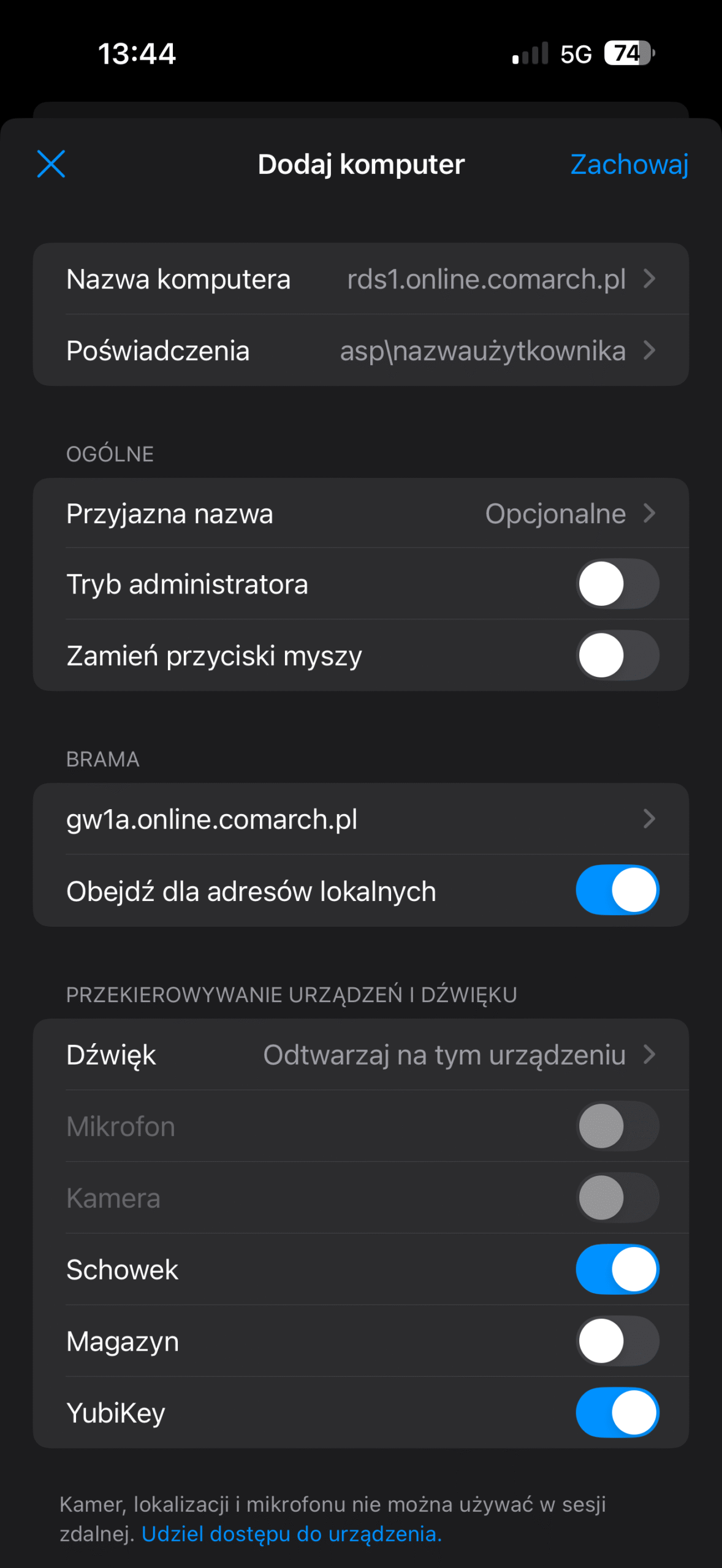Close the Dodaj komputer dialog
The width and height of the screenshot is (722, 1568).
click(x=51, y=164)
